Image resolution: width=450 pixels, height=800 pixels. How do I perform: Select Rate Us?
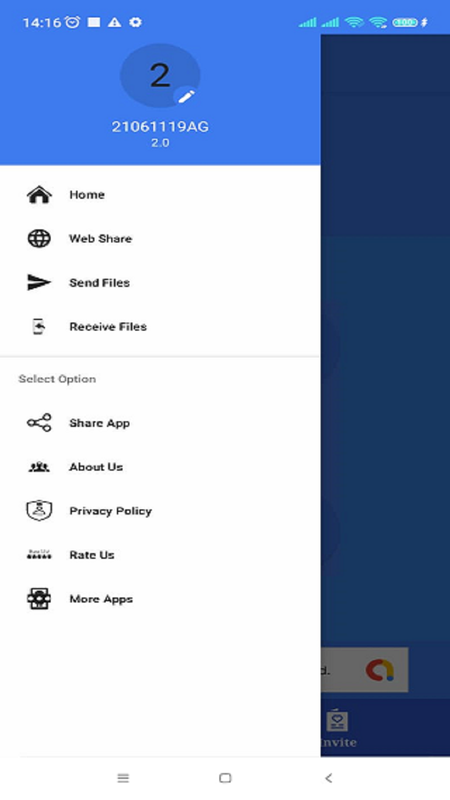pos(160,555)
